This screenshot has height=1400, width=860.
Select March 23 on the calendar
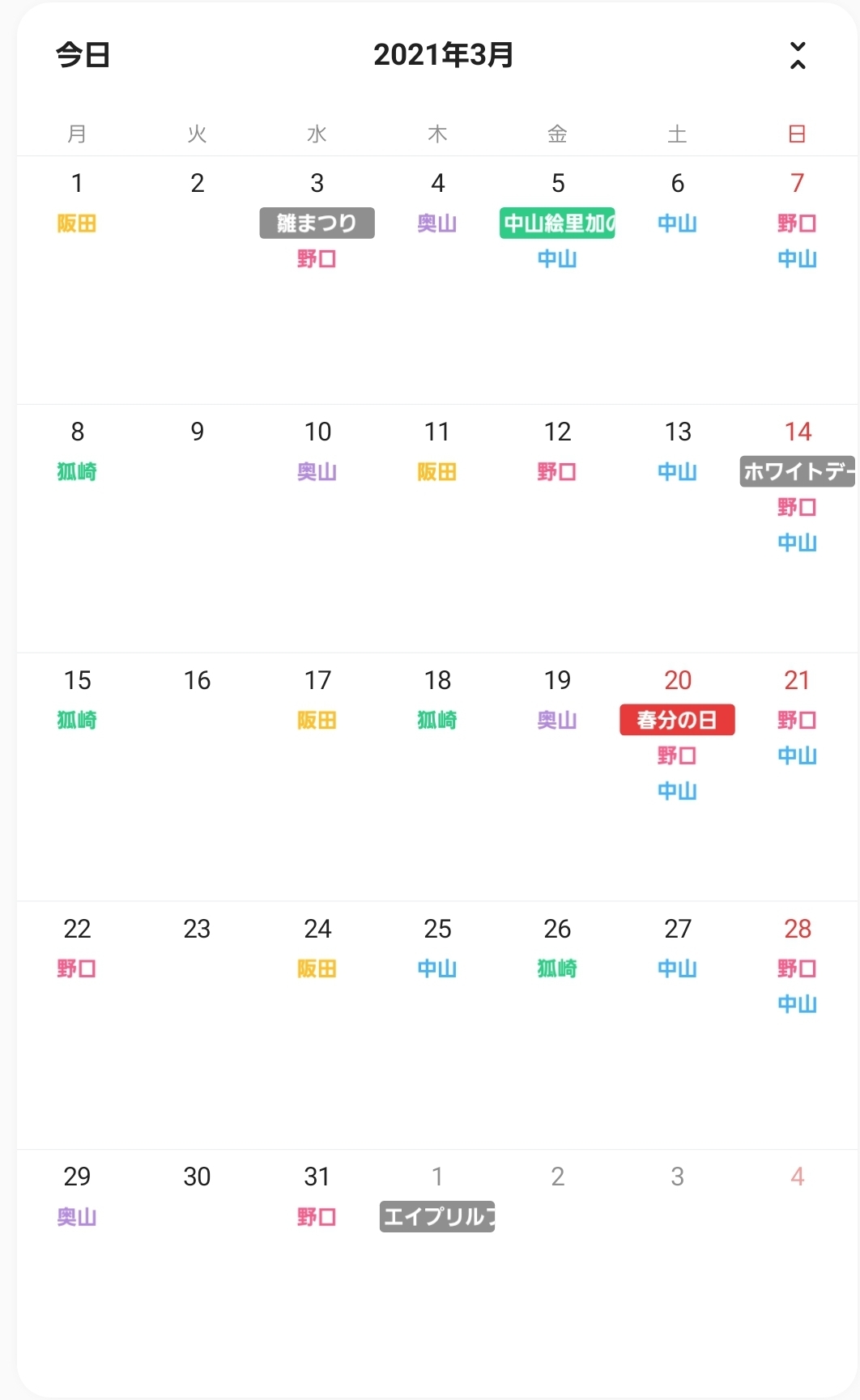tap(197, 929)
